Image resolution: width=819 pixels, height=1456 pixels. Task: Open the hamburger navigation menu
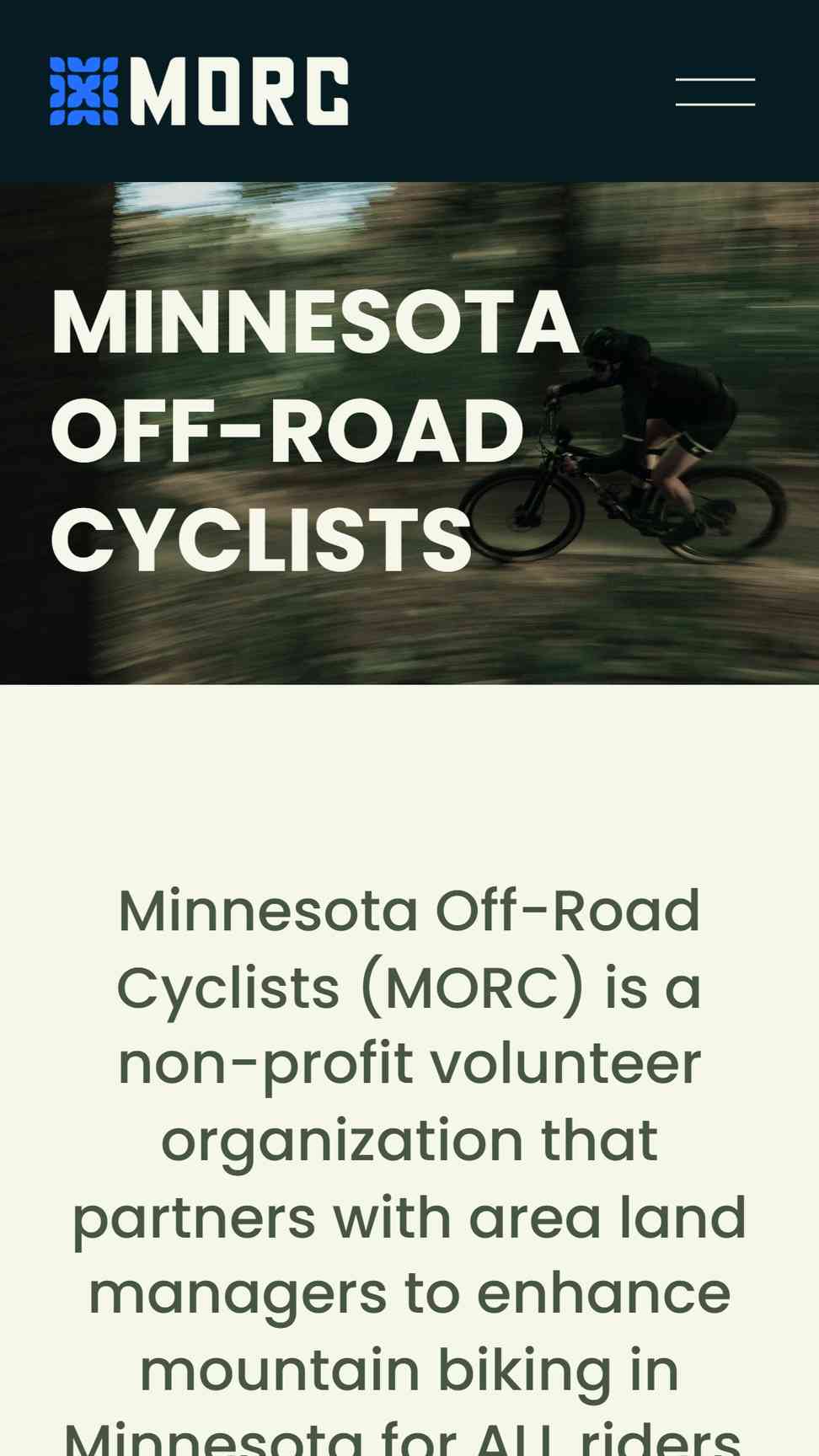click(715, 92)
